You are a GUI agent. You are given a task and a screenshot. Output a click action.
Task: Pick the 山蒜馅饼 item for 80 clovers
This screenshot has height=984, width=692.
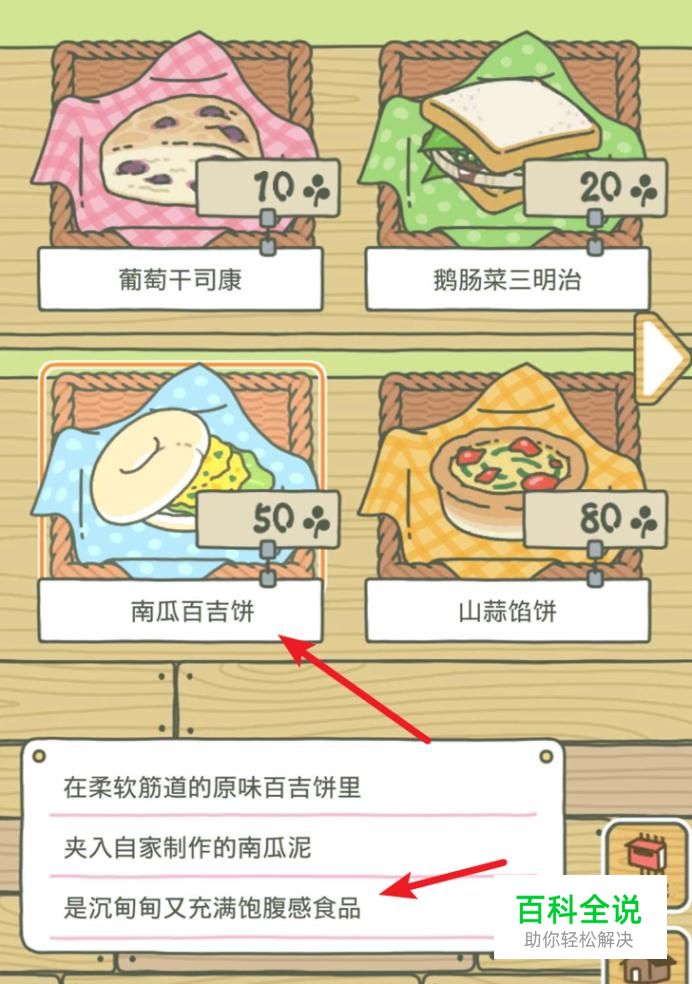(509, 502)
